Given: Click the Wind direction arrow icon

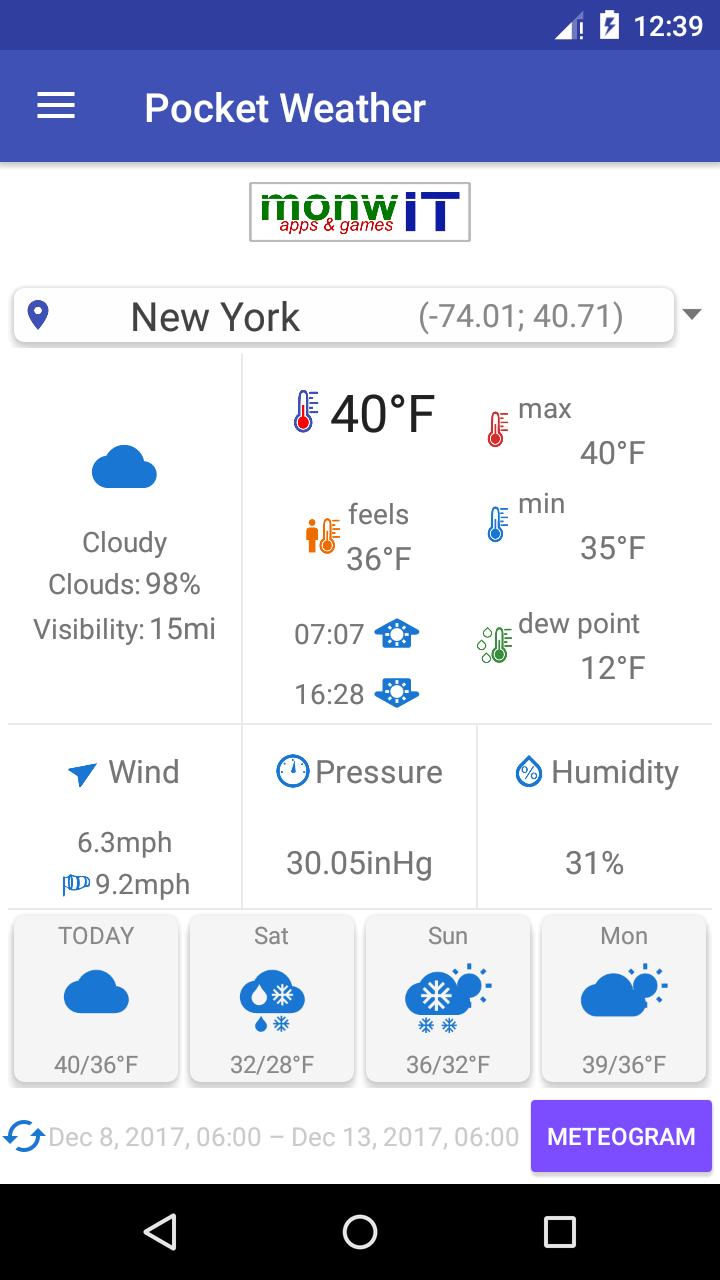Looking at the screenshot, I should click(82, 771).
